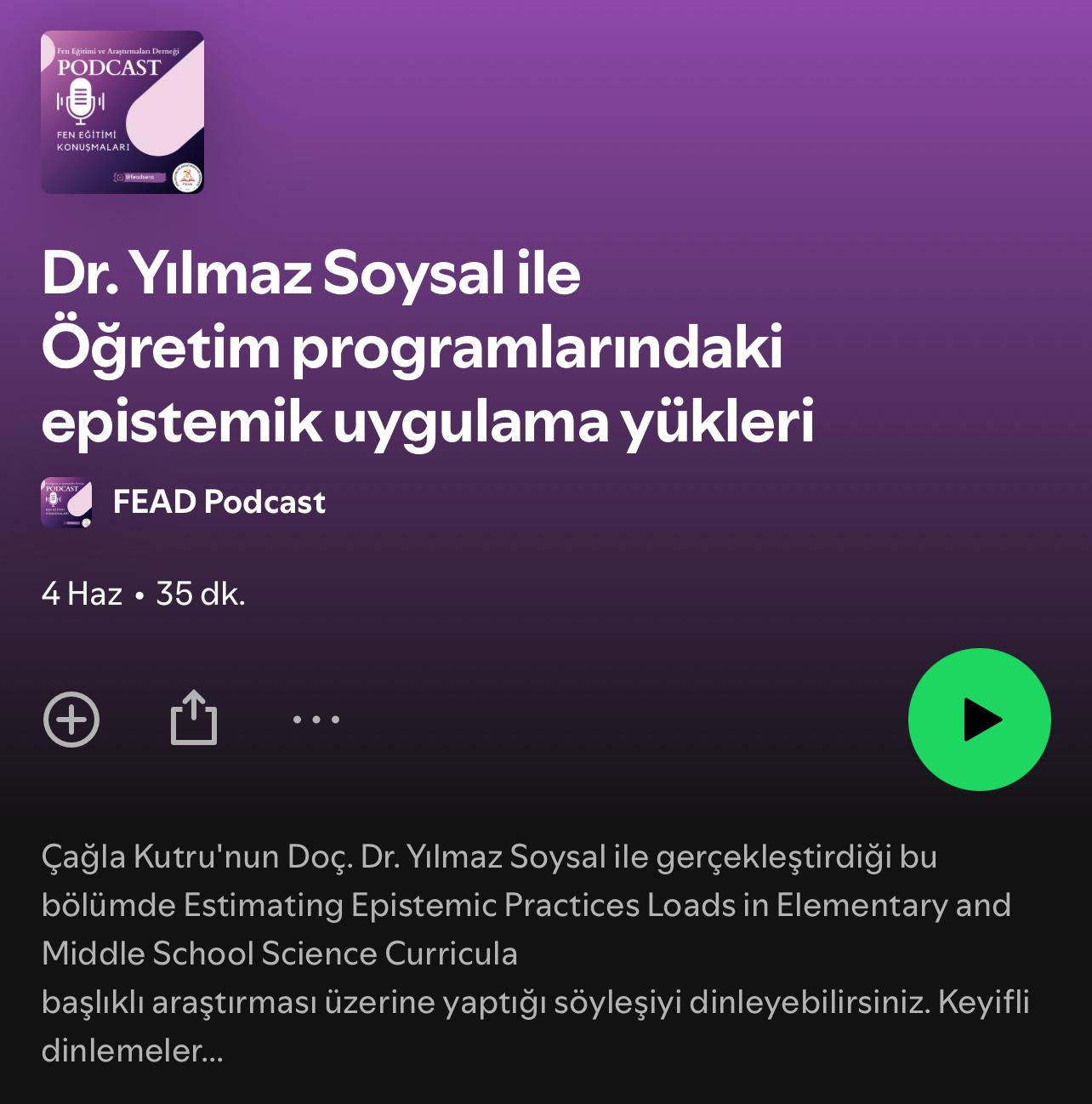Image resolution: width=1092 pixels, height=1104 pixels.
Task: Play the Dr. Yılmaz Soysal episode
Action: [979, 720]
